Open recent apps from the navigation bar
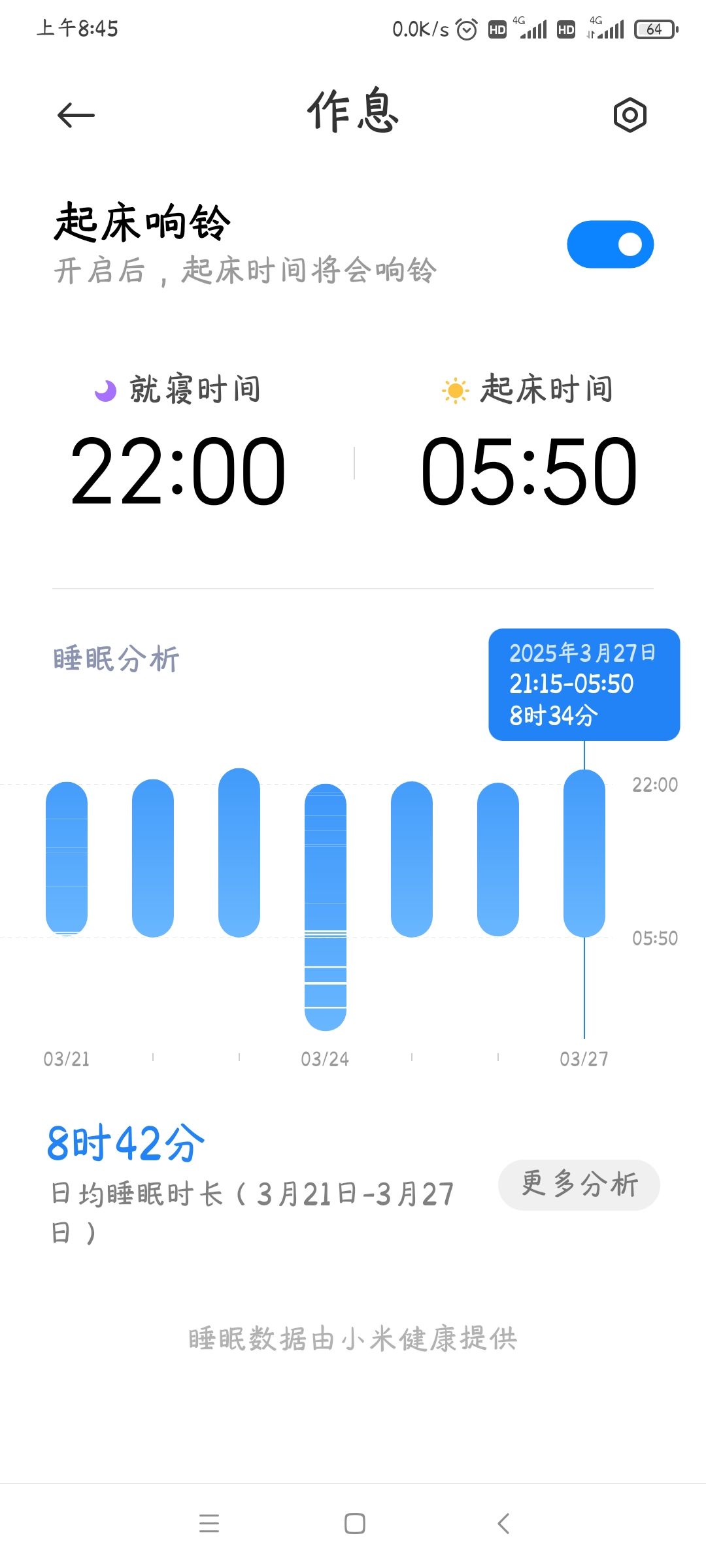706x1568 pixels. click(x=209, y=1524)
